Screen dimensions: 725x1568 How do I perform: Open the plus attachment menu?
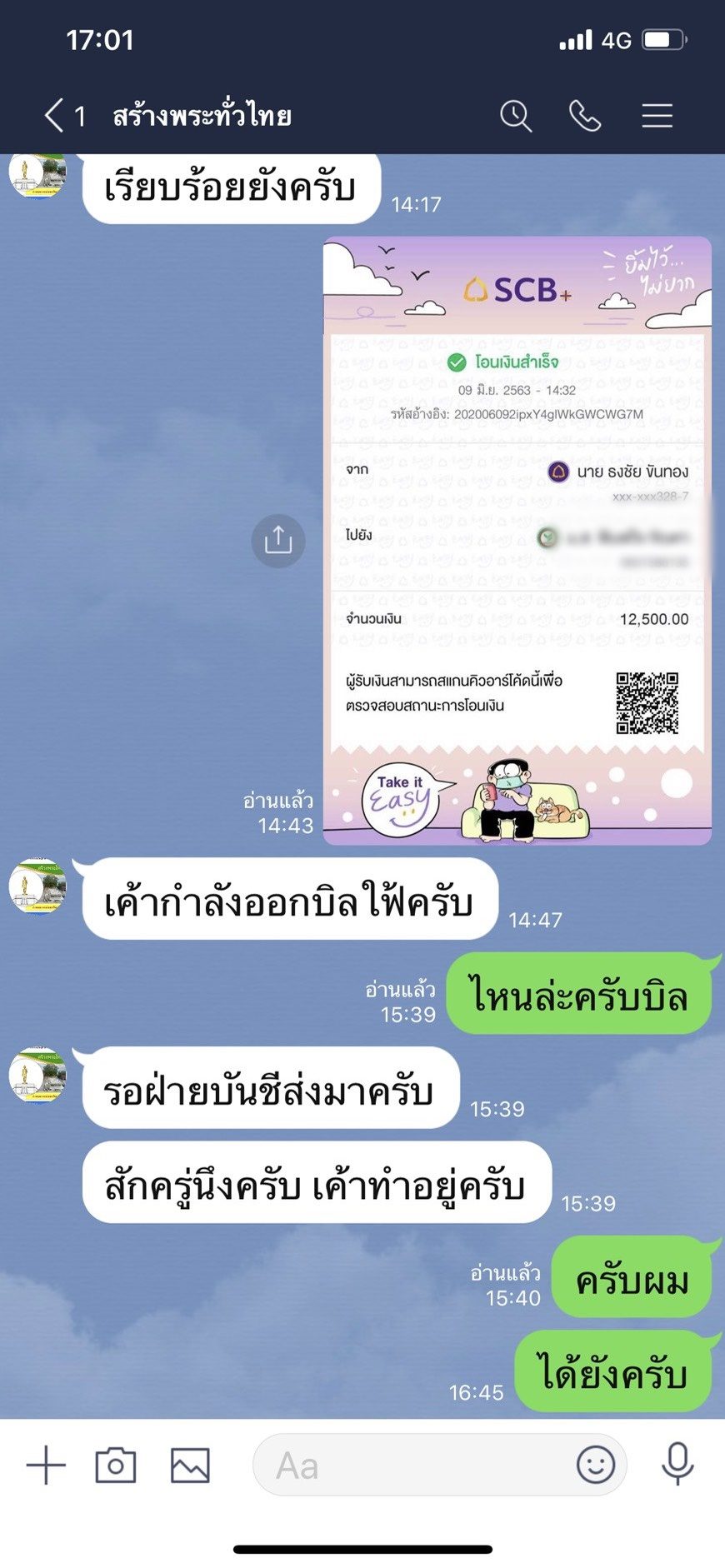[46, 1465]
